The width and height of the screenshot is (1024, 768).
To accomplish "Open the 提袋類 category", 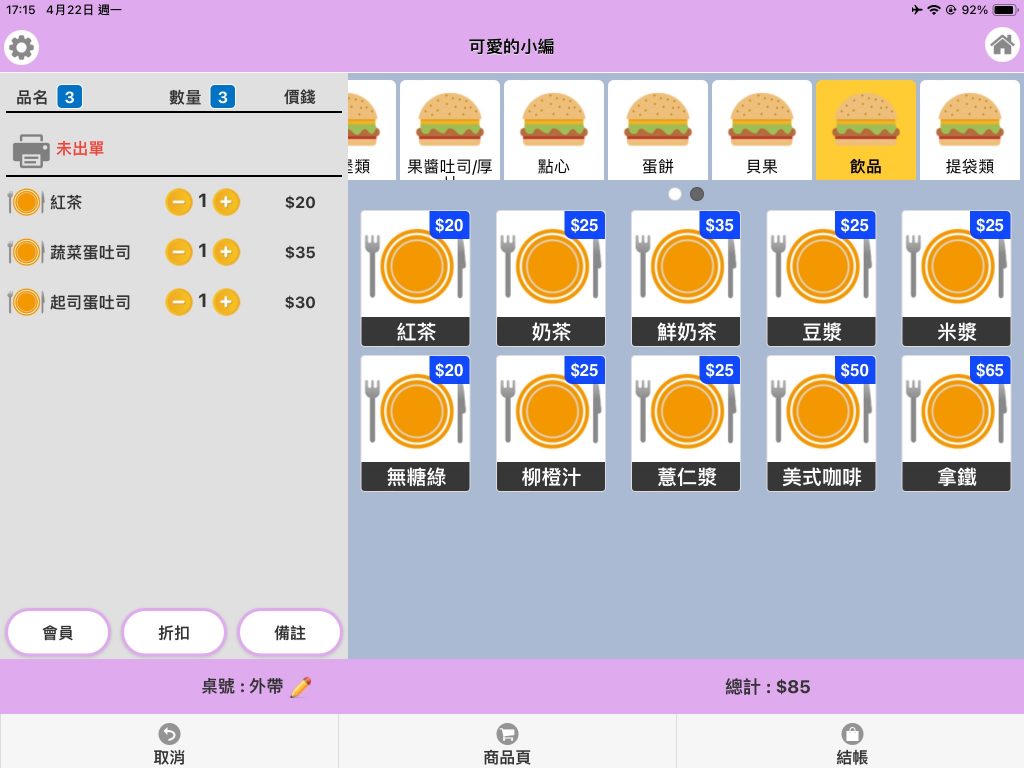I will 970,130.
